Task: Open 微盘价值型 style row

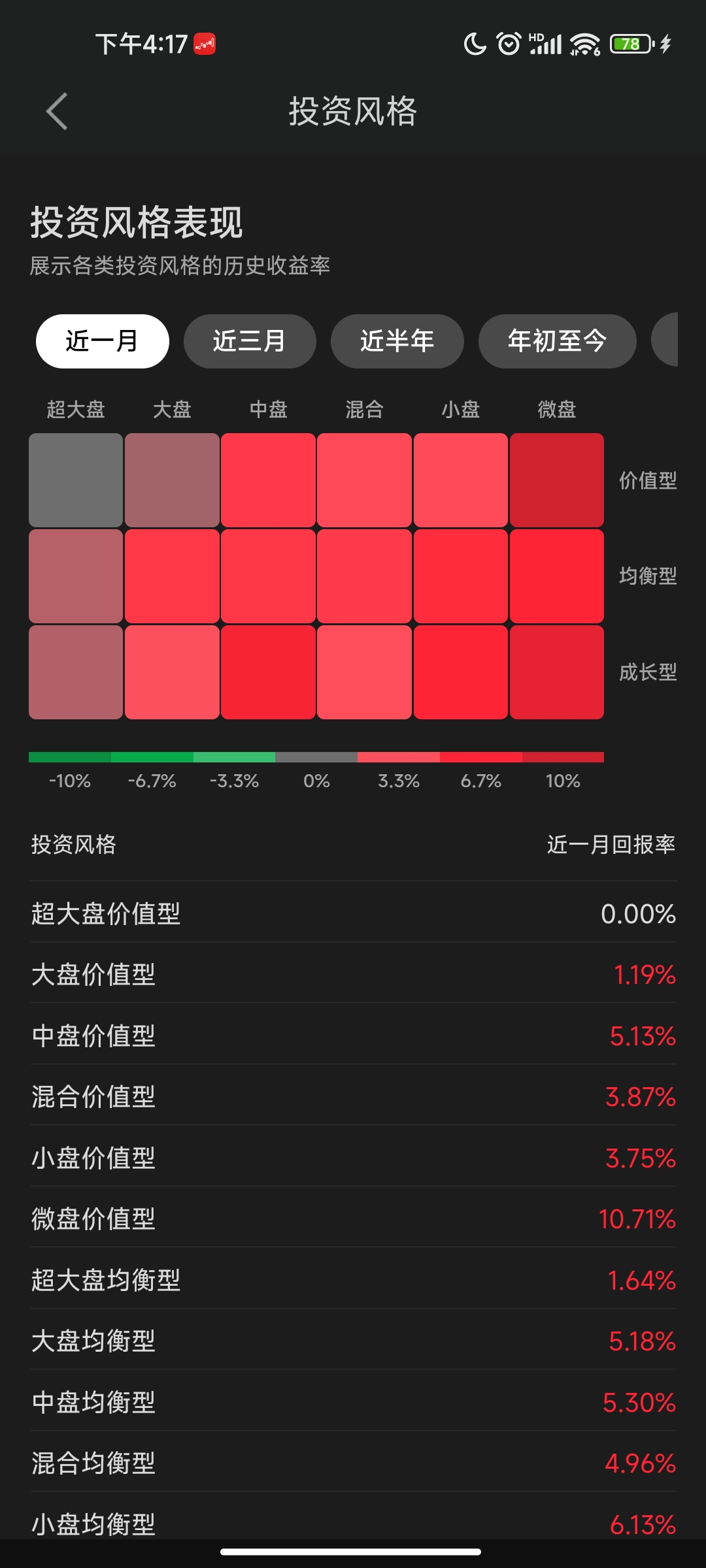Action: coord(353,1218)
